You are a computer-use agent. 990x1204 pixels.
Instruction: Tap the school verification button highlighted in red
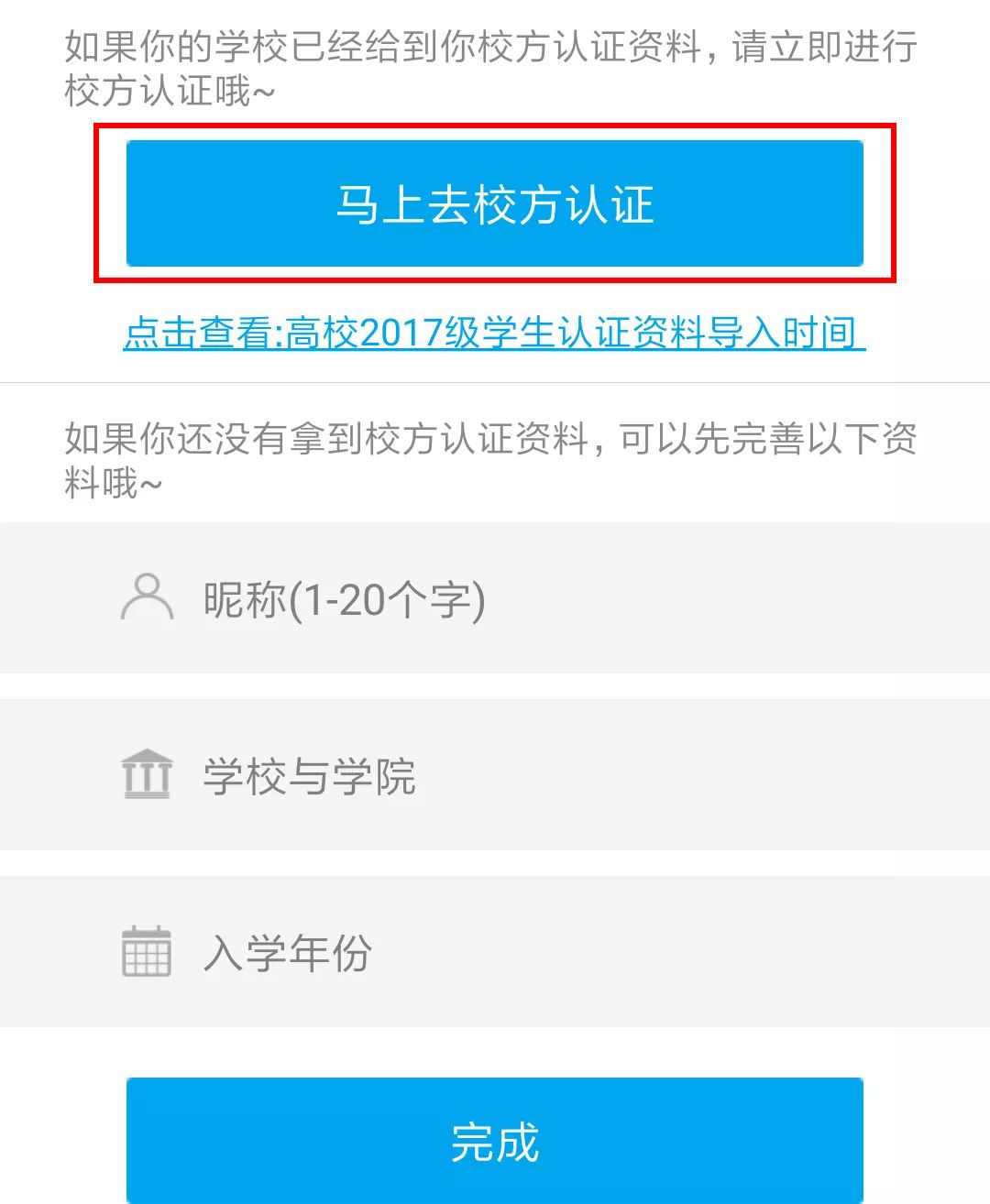click(495, 206)
